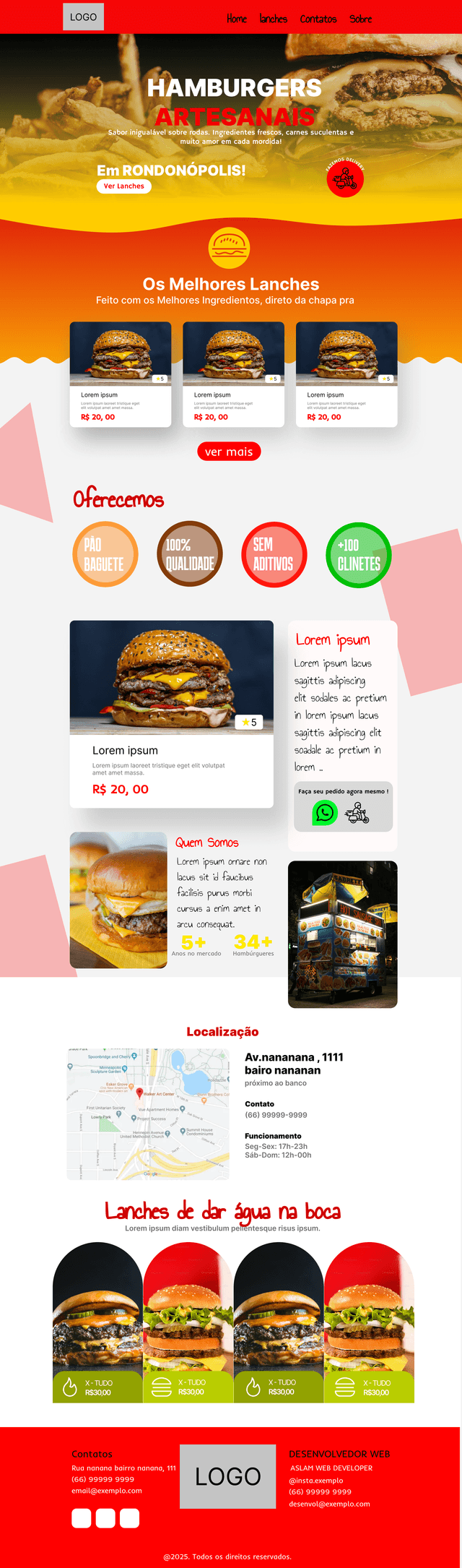
Task: Tap the ver mais button
Action: click(x=229, y=452)
